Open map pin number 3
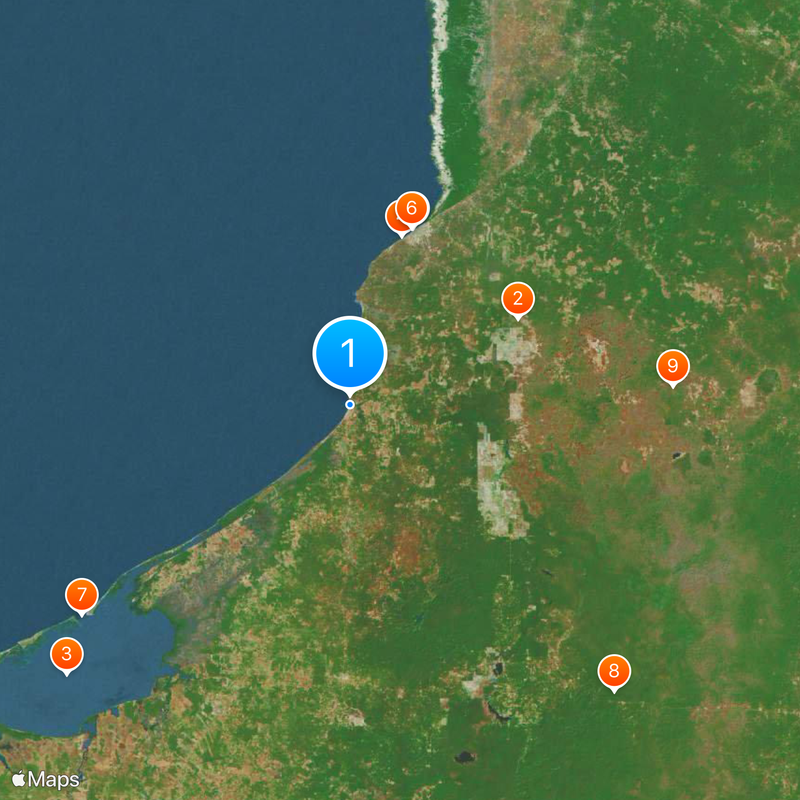 point(66,655)
